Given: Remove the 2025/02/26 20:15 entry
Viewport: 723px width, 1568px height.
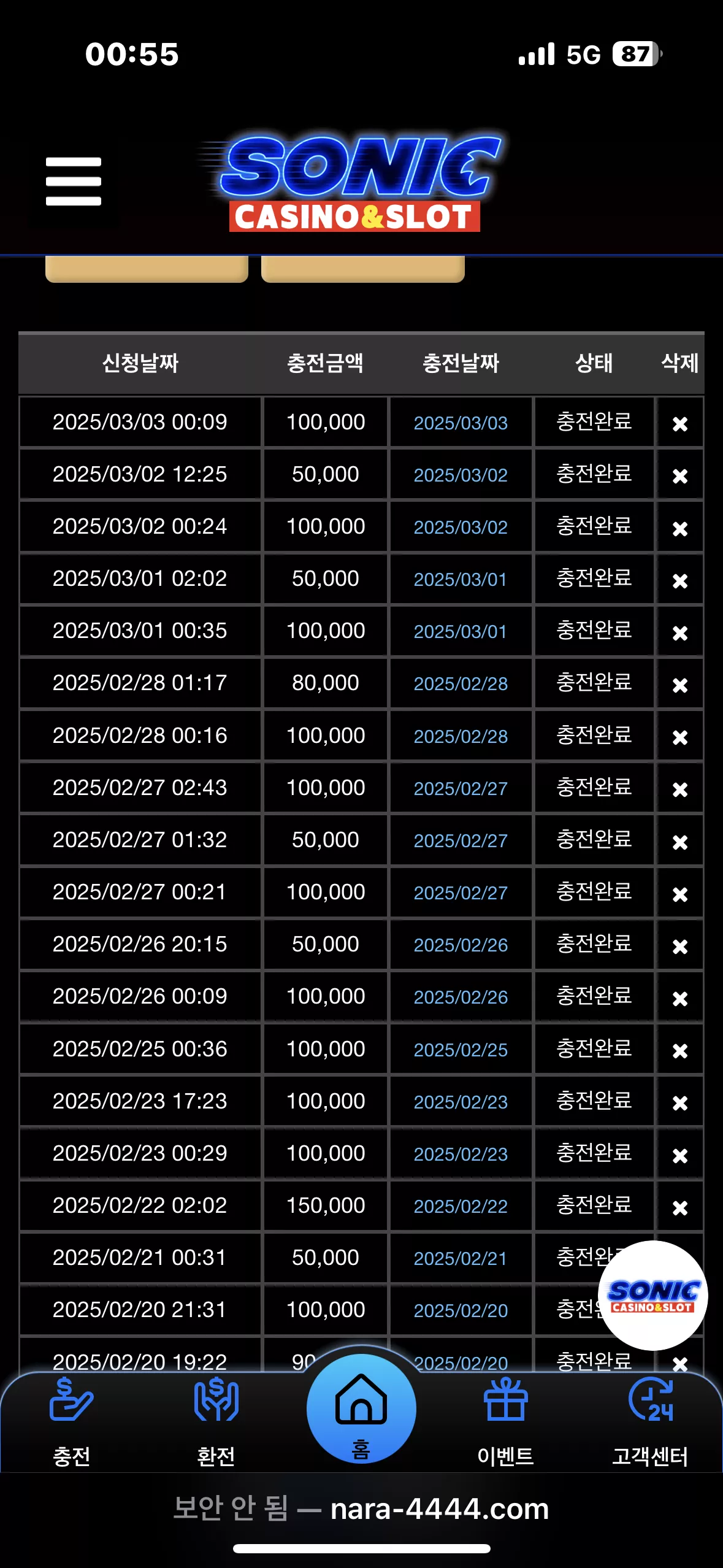Looking at the screenshot, I should pyautogui.click(x=679, y=946).
